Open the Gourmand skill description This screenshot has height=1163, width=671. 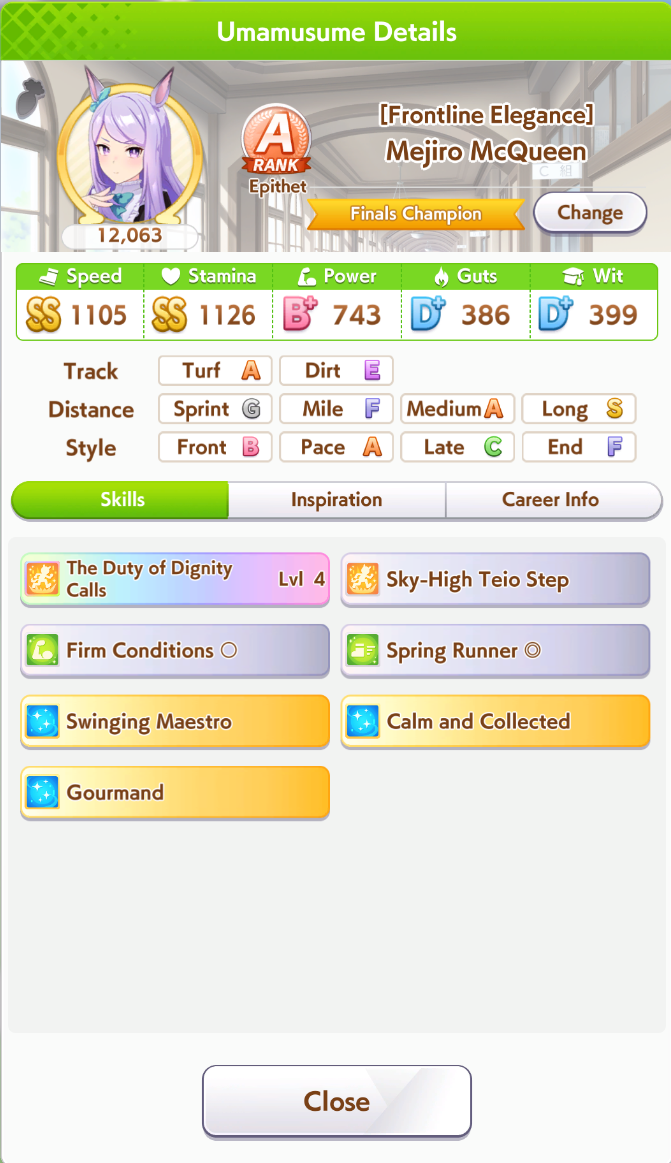click(175, 792)
